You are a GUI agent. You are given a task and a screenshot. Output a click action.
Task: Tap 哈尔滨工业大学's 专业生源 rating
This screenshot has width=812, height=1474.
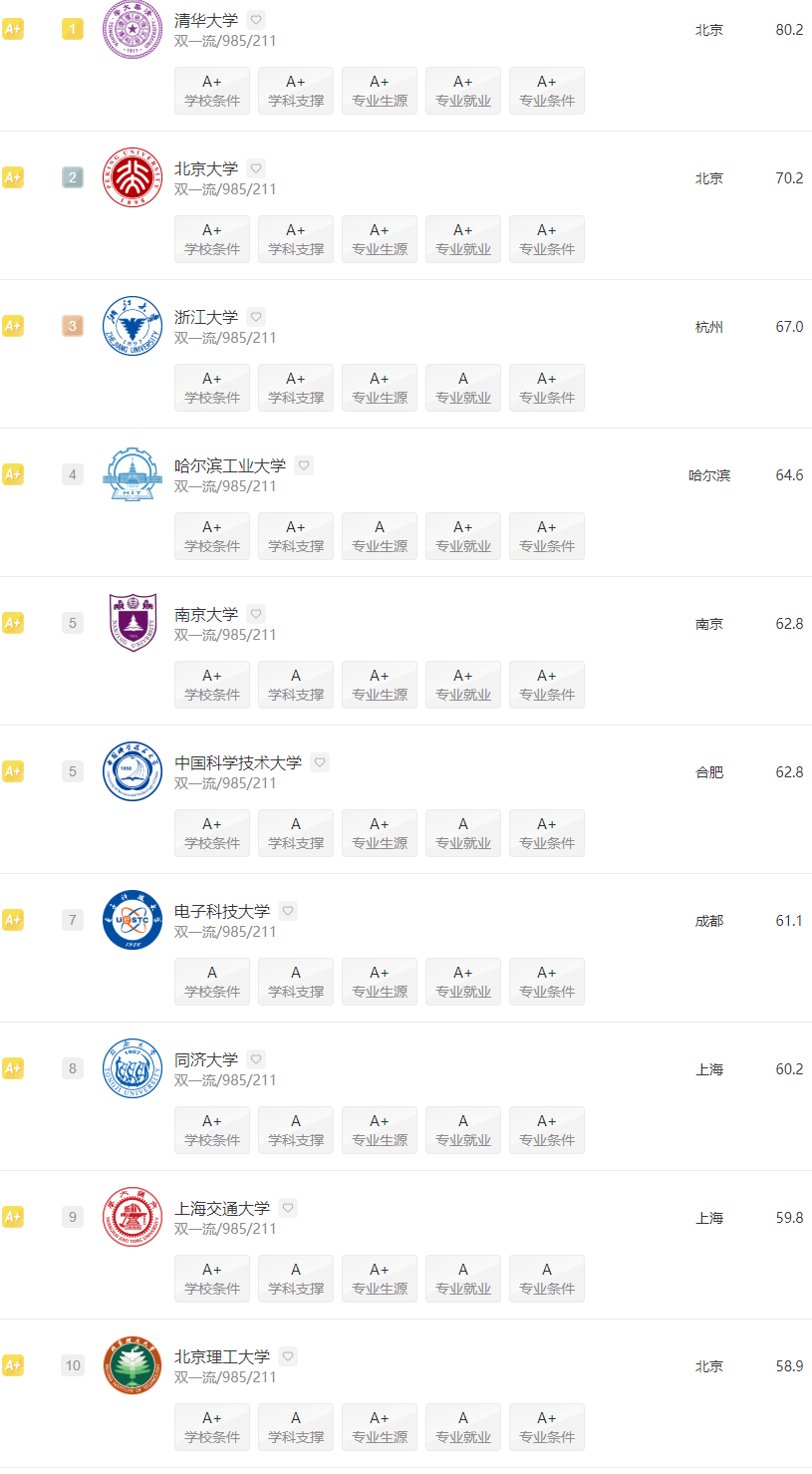380,536
